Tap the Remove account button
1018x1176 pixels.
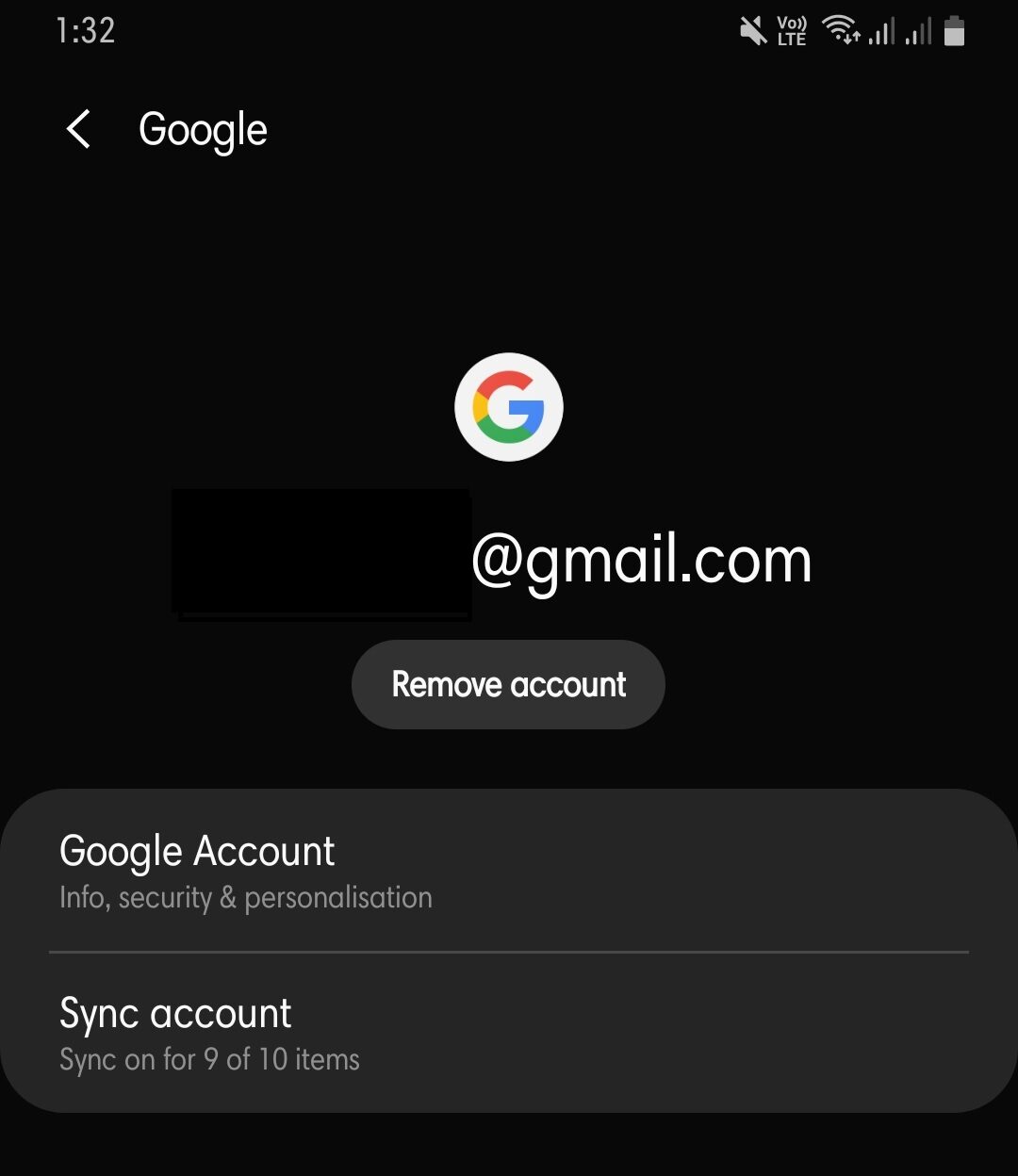point(508,684)
